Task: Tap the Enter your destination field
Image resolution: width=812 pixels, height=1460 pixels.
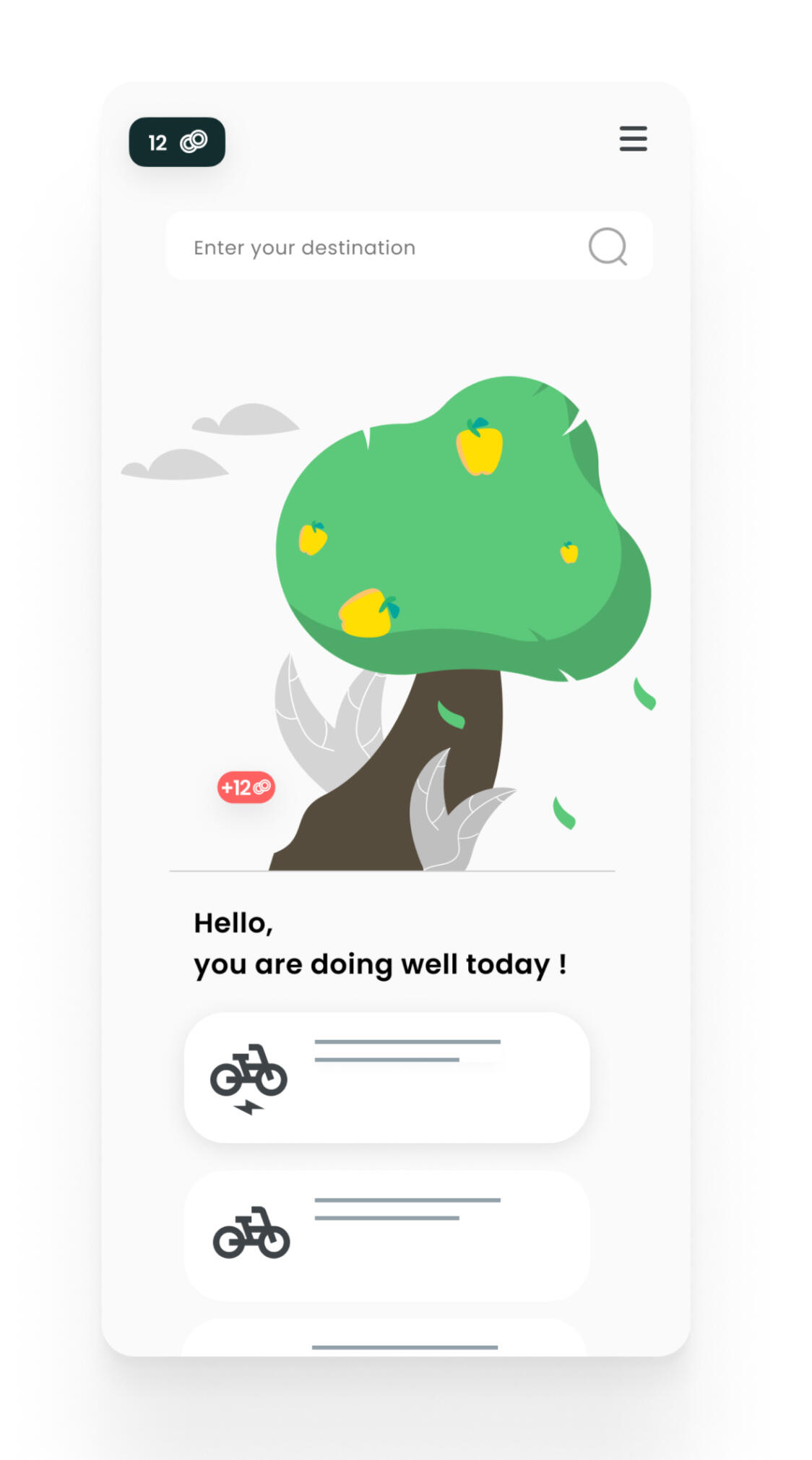Action: (376, 247)
